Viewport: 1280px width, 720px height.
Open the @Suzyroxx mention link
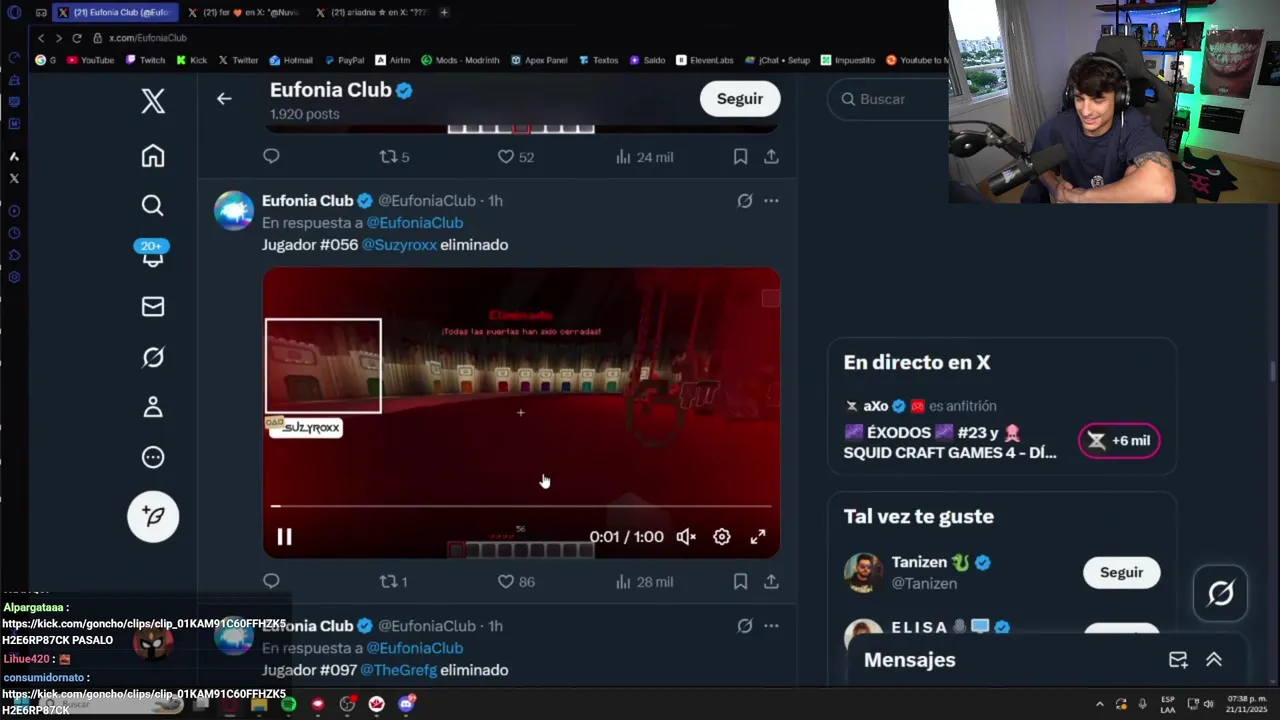pyautogui.click(x=399, y=244)
